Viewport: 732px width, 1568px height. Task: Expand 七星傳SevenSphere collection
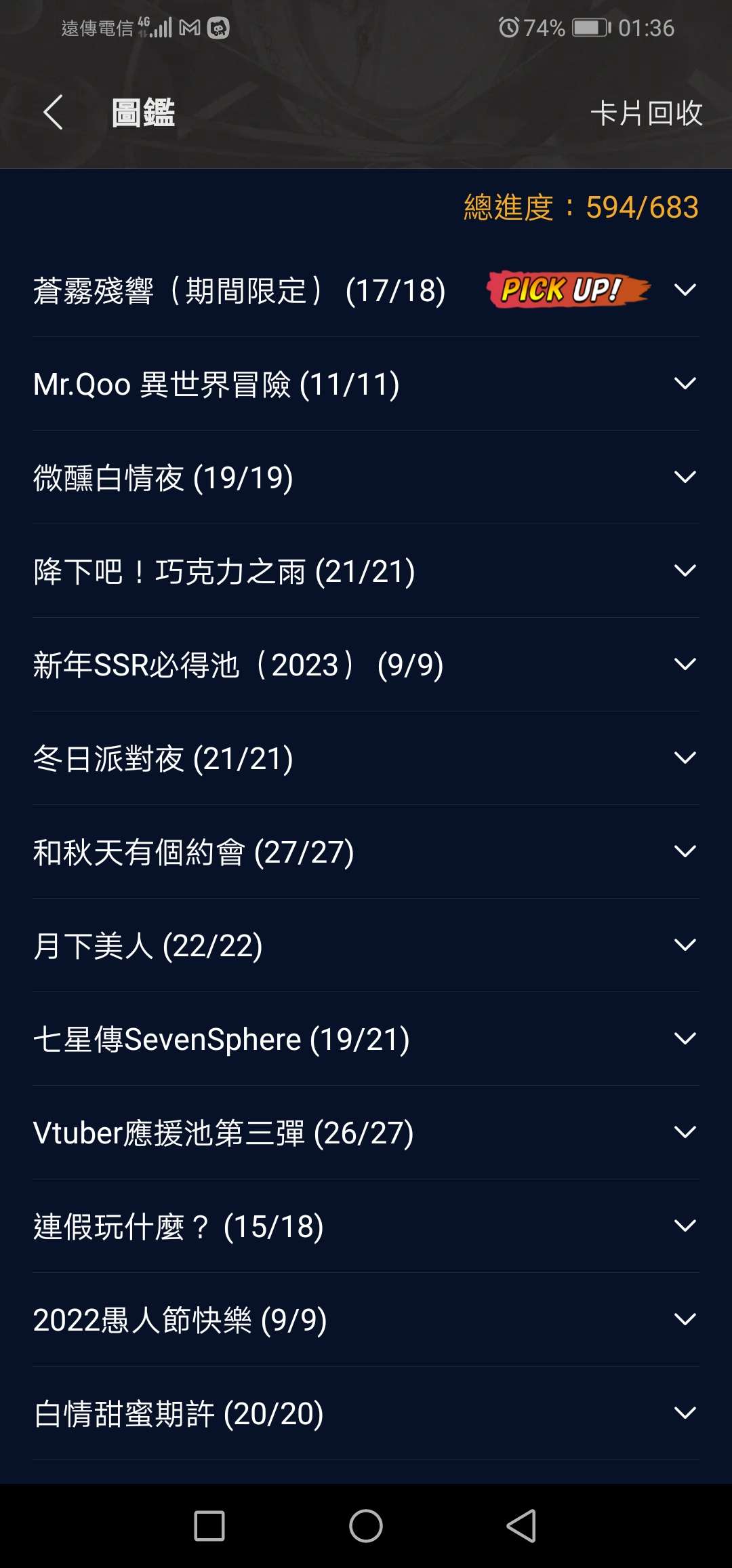pyautogui.click(x=685, y=1039)
